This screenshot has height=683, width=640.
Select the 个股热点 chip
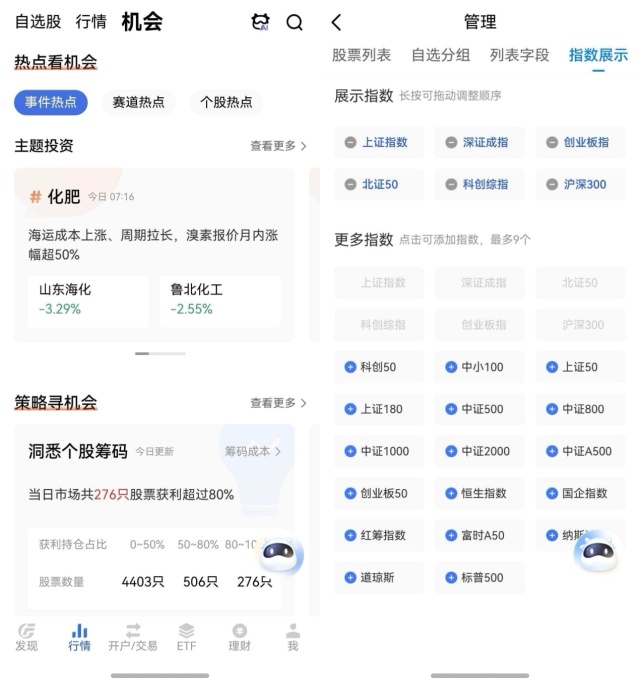tap(226, 102)
